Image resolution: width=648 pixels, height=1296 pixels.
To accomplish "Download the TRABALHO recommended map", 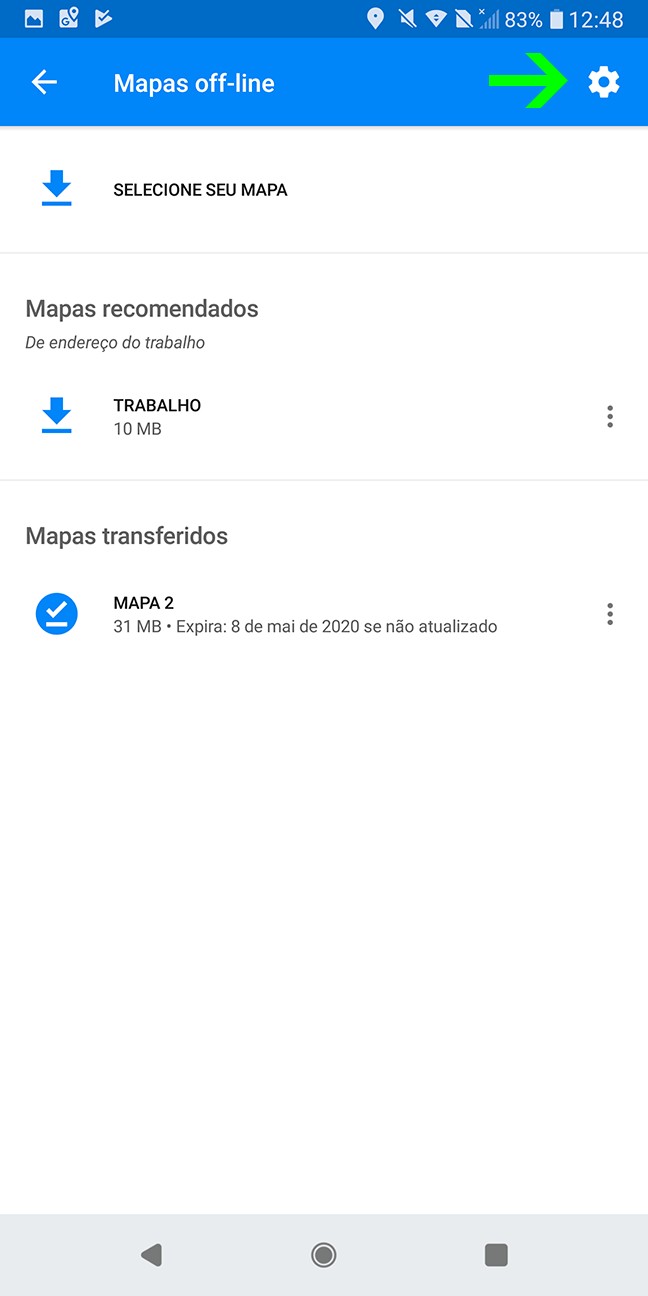I will coord(57,416).
